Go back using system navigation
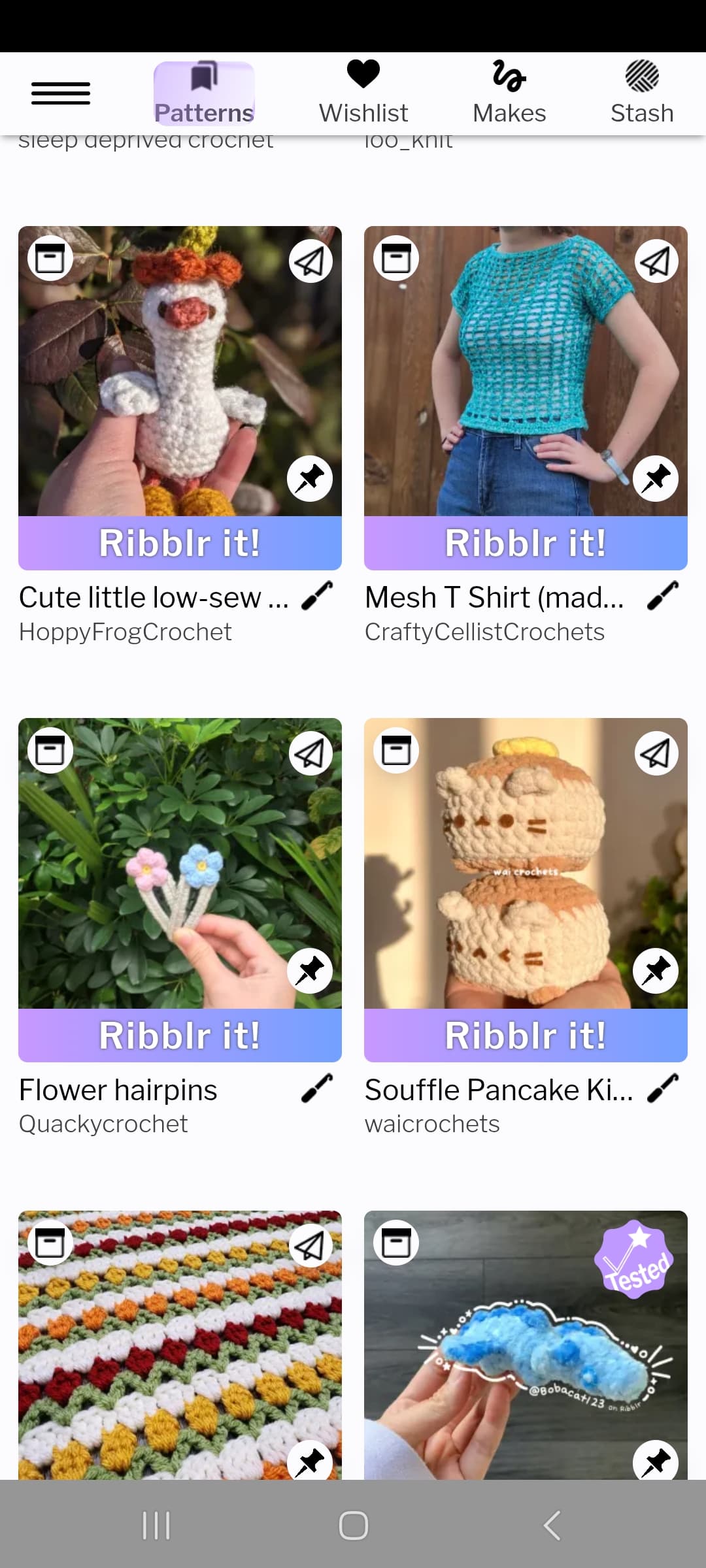 tap(552, 1526)
